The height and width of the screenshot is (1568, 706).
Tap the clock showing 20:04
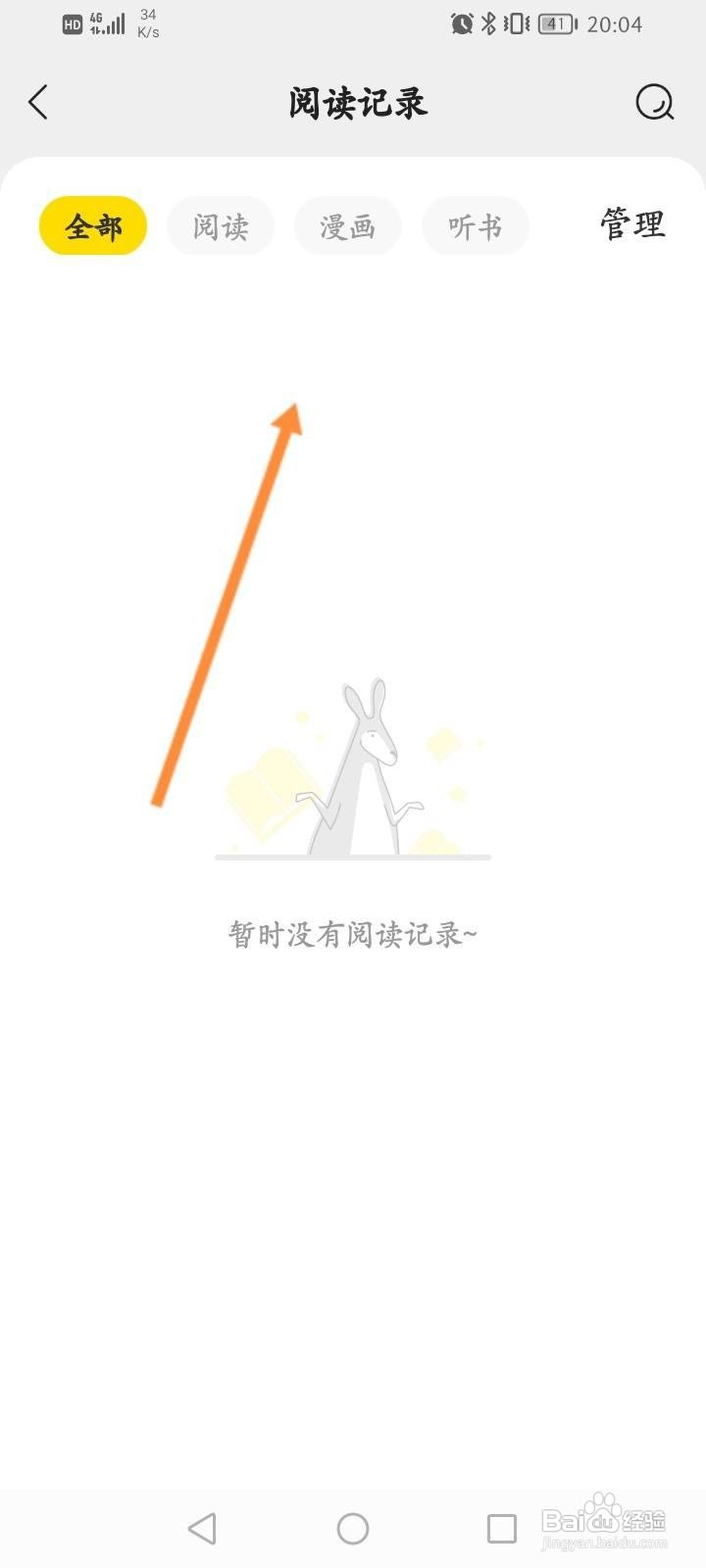click(618, 24)
